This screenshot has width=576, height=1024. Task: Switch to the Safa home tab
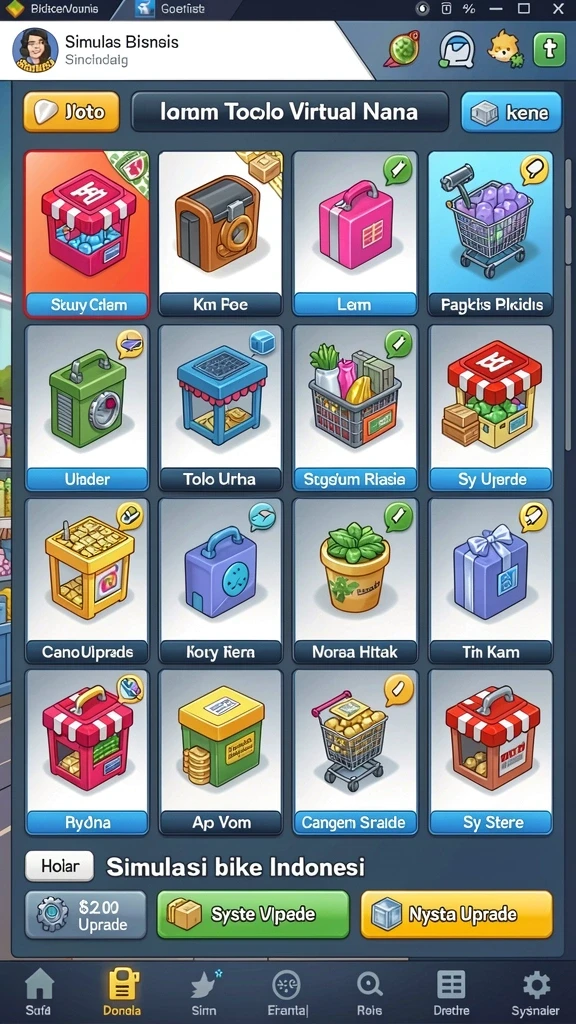(x=38, y=992)
